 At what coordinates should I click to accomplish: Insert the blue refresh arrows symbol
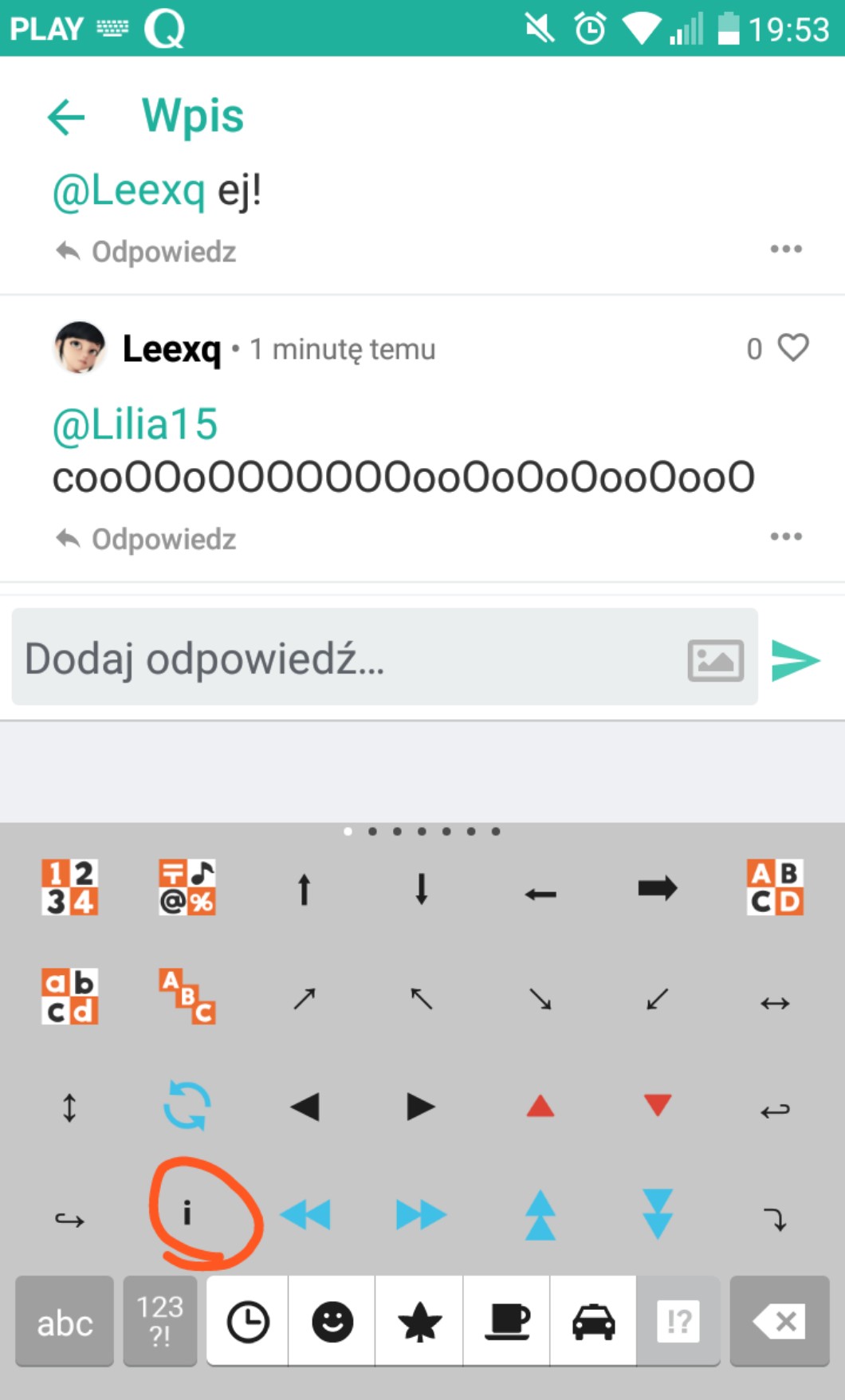(187, 1106)
